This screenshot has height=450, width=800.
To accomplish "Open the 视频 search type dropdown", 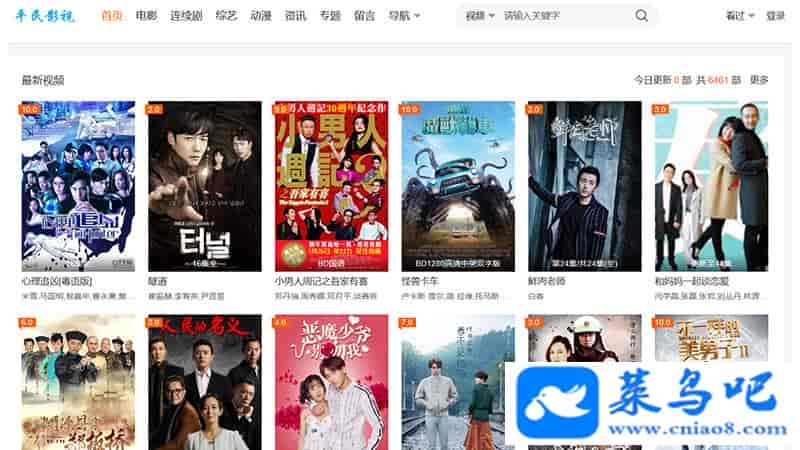I will coord(479,16).
